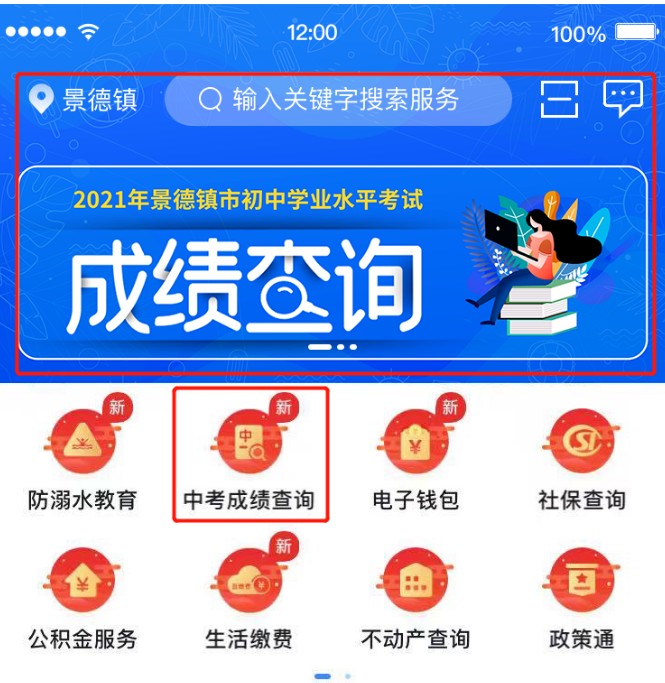Open the 景德镇 city location selector

click(84, 99)
